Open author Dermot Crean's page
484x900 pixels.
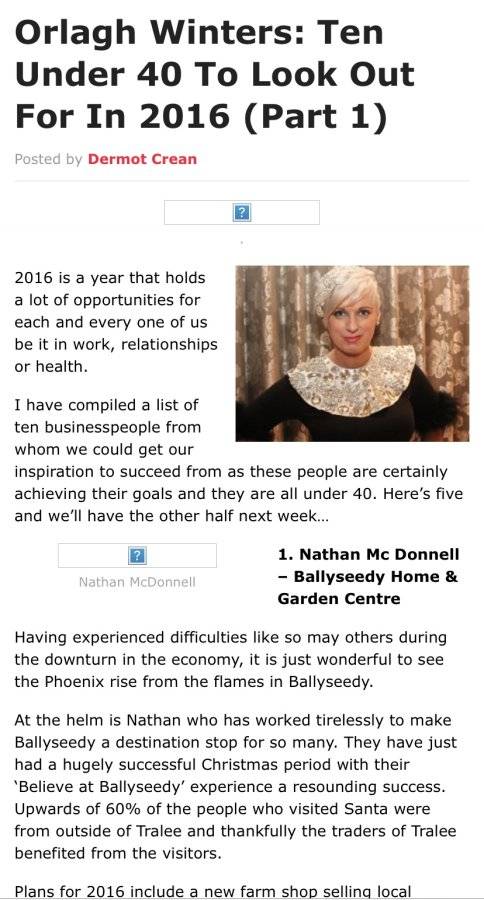[142, 159]
